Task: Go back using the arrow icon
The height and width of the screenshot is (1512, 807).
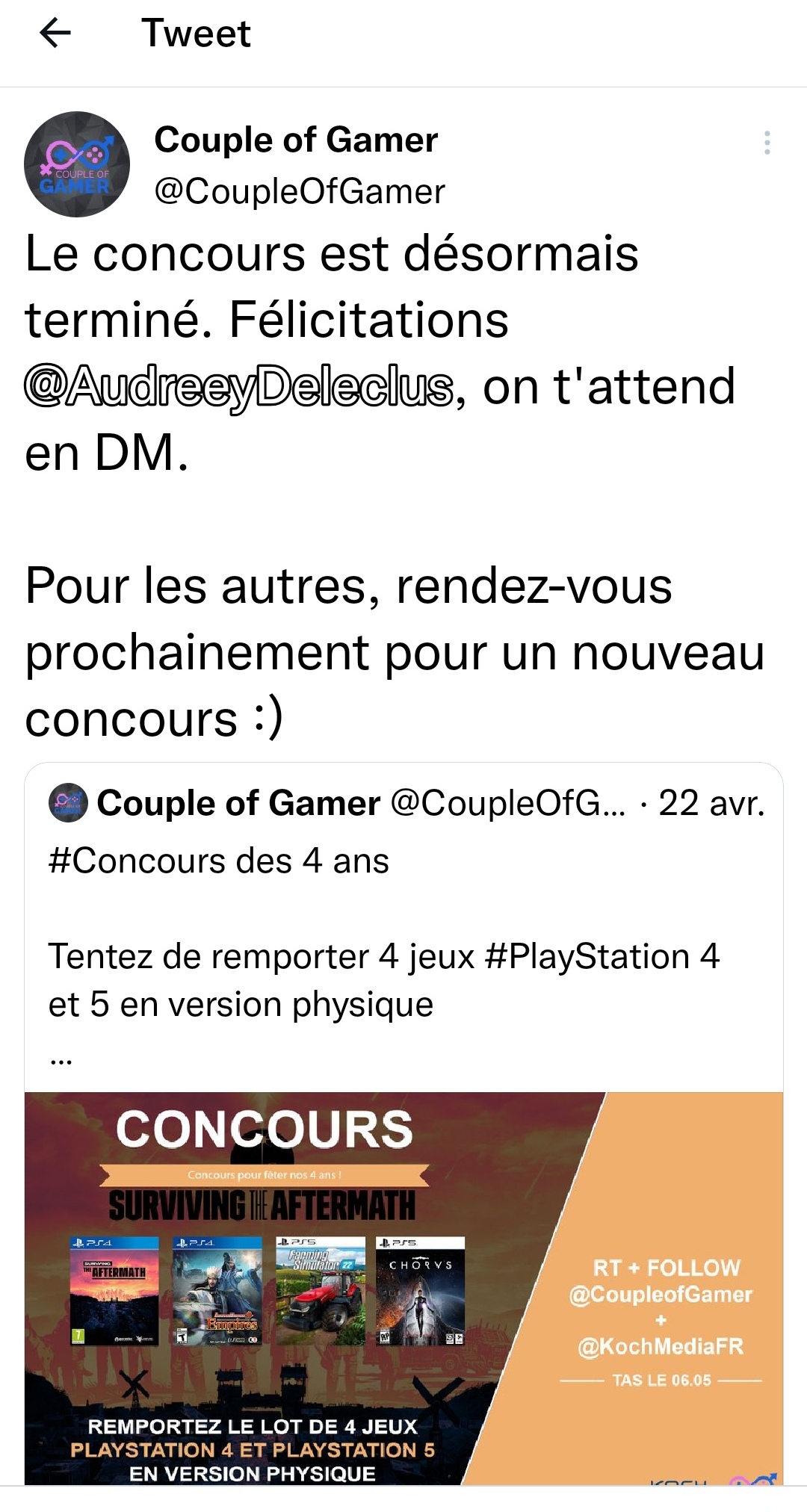Action: coord(55,33)
